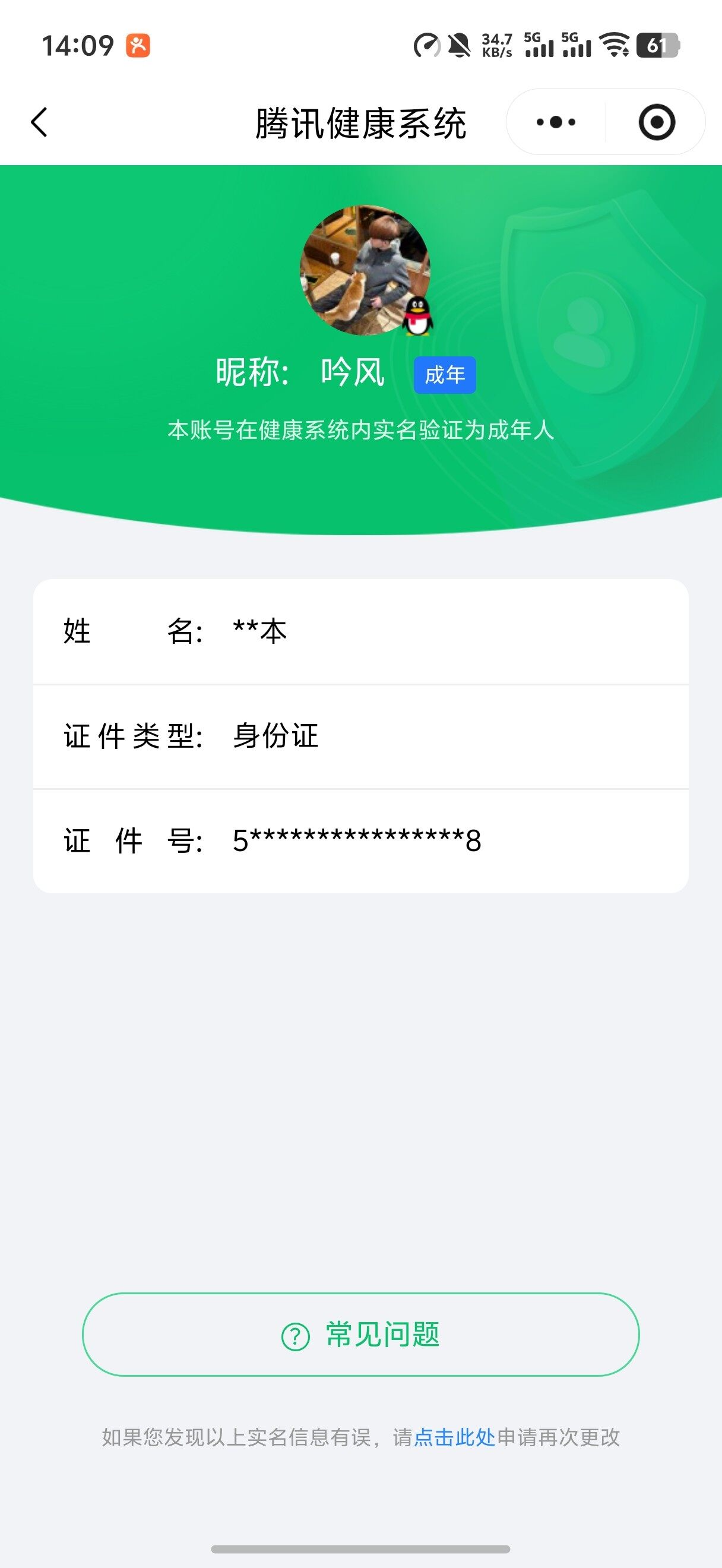Screen dimensions: 722x1568
Task: Select the blue 成年 status badge
Action: point(445,375)
